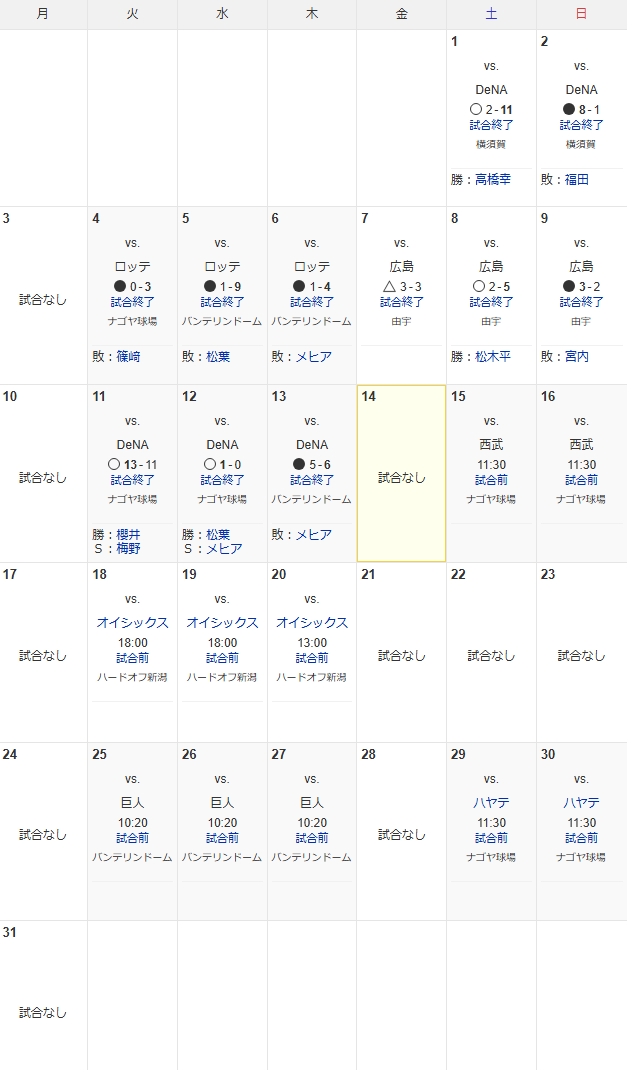Open losing pitcher 福田 profile
This screenshot has height=1070, width=627.
(x=577, y=179)
